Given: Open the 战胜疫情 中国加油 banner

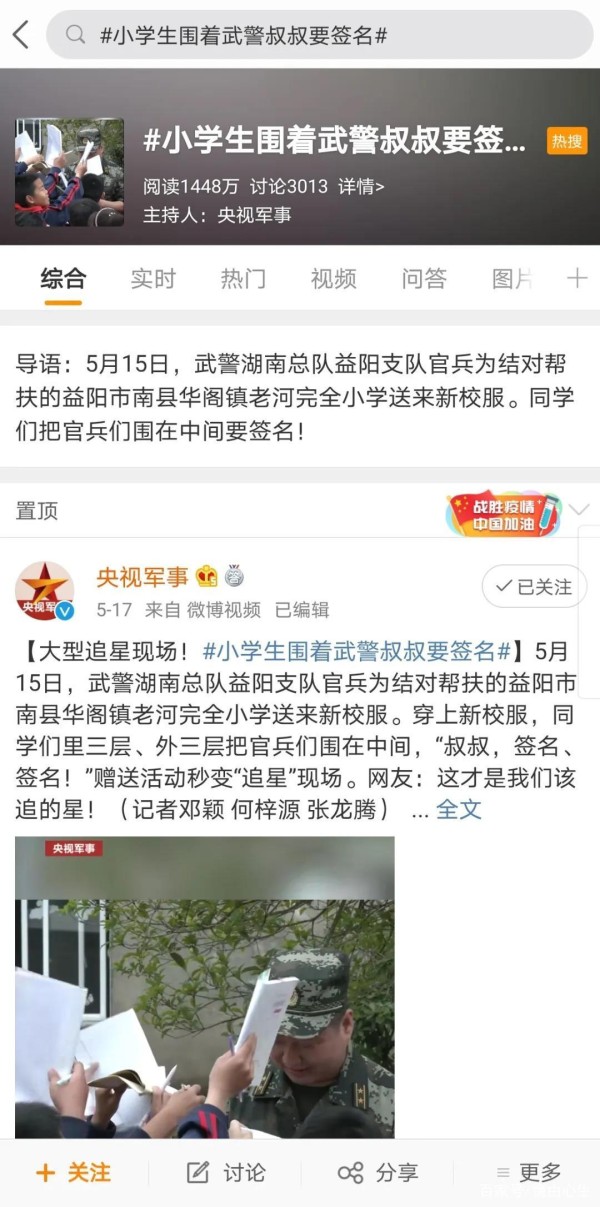Looking at the screenshot, I should (503, 512).
